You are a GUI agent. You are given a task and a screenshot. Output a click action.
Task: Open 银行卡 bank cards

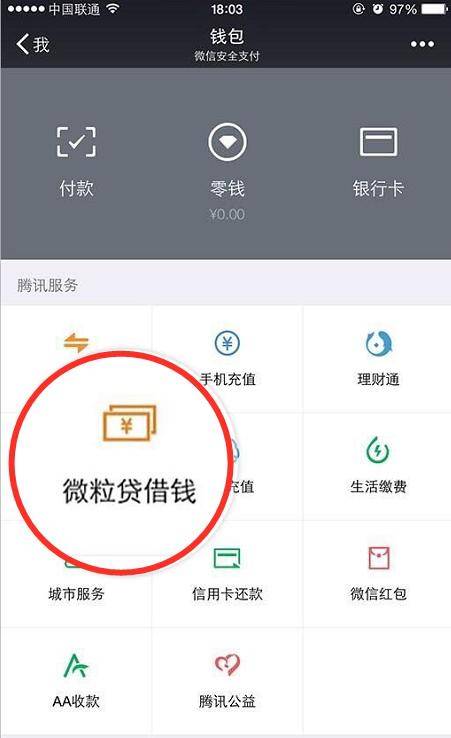coord(378,161)
